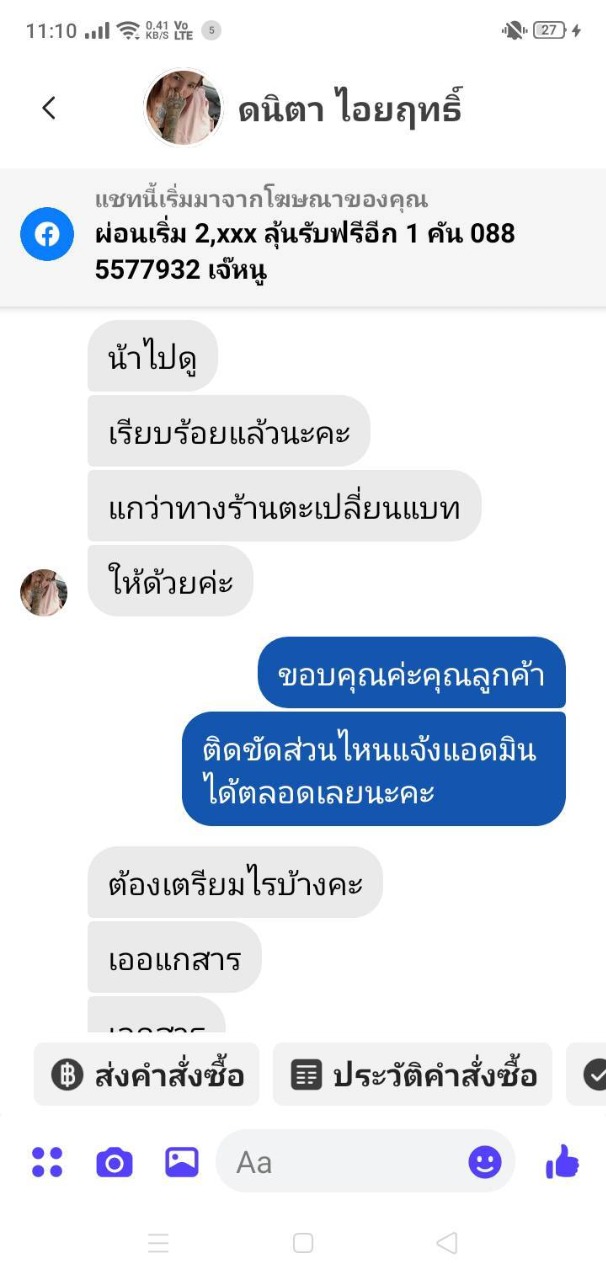Screen dimensions: 606x1280
Task: Open the ad banner ผ่อนเริ่ม 2,xxx
Action: coord(303,237)
